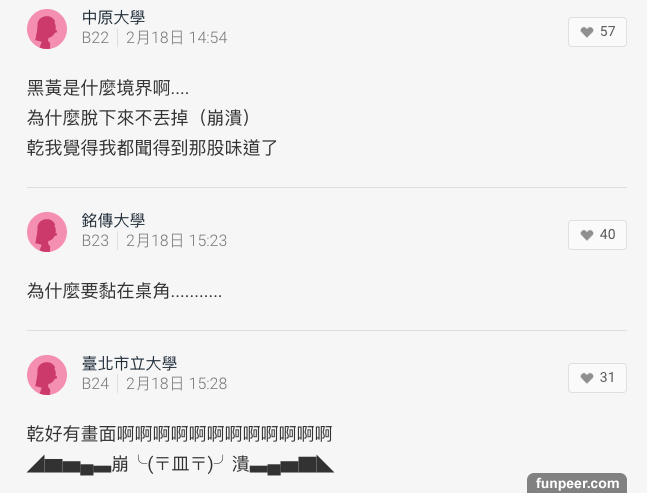Open the 銘傳大學 commenter avatar
The width and height of the screenshot is (647, 493).
pos(47,232)
